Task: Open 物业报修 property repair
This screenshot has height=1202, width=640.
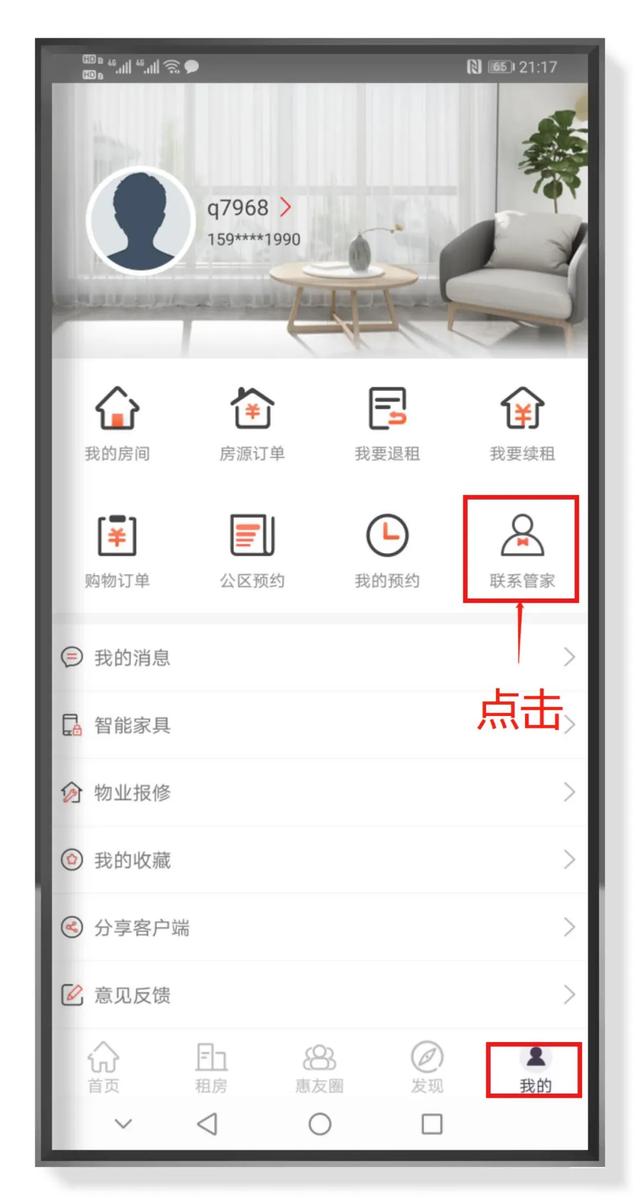Action: [320, 792]
